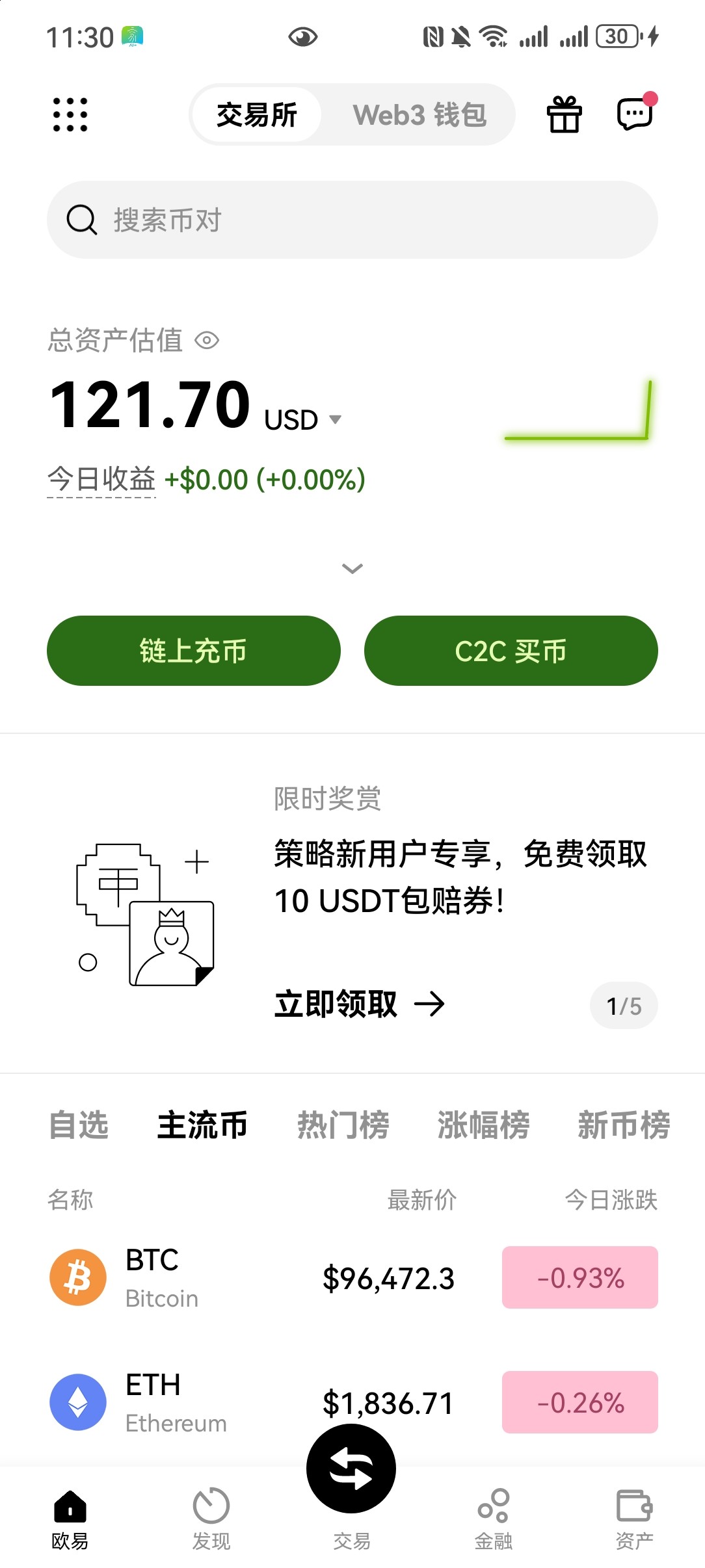Screen dimensions: 705x1568
Task: Tap the C2C 买币 button
Action: tap(511, 651)
